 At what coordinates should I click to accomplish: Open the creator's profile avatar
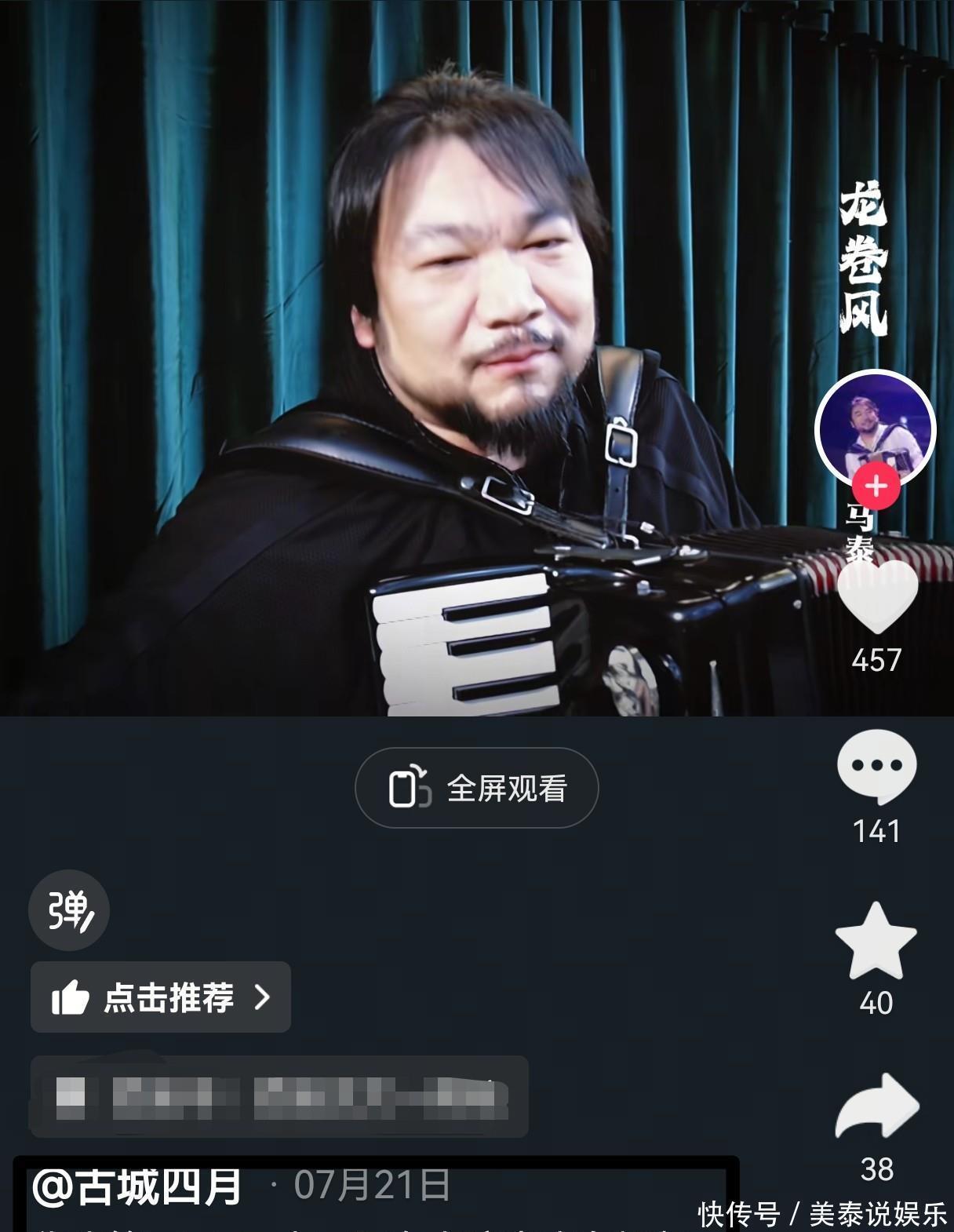875,427
